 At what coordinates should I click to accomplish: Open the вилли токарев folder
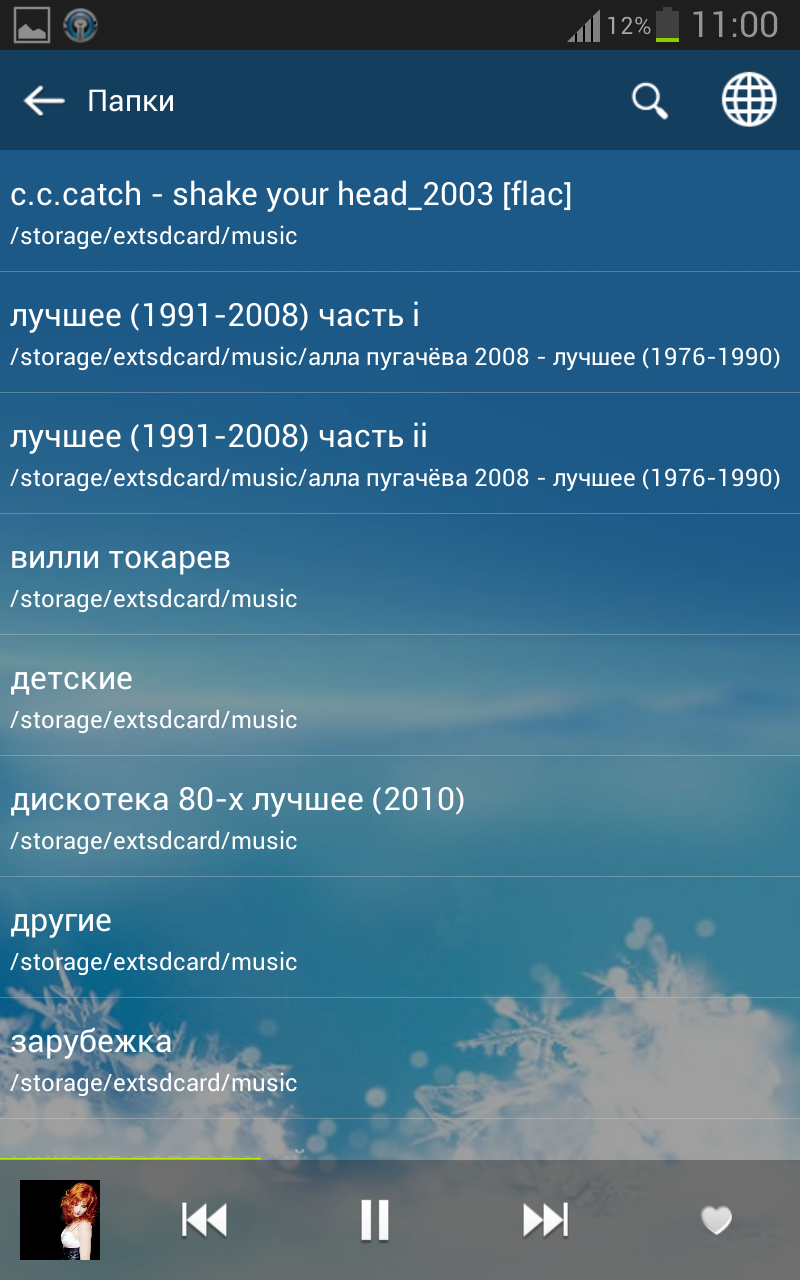coord(400,575)
